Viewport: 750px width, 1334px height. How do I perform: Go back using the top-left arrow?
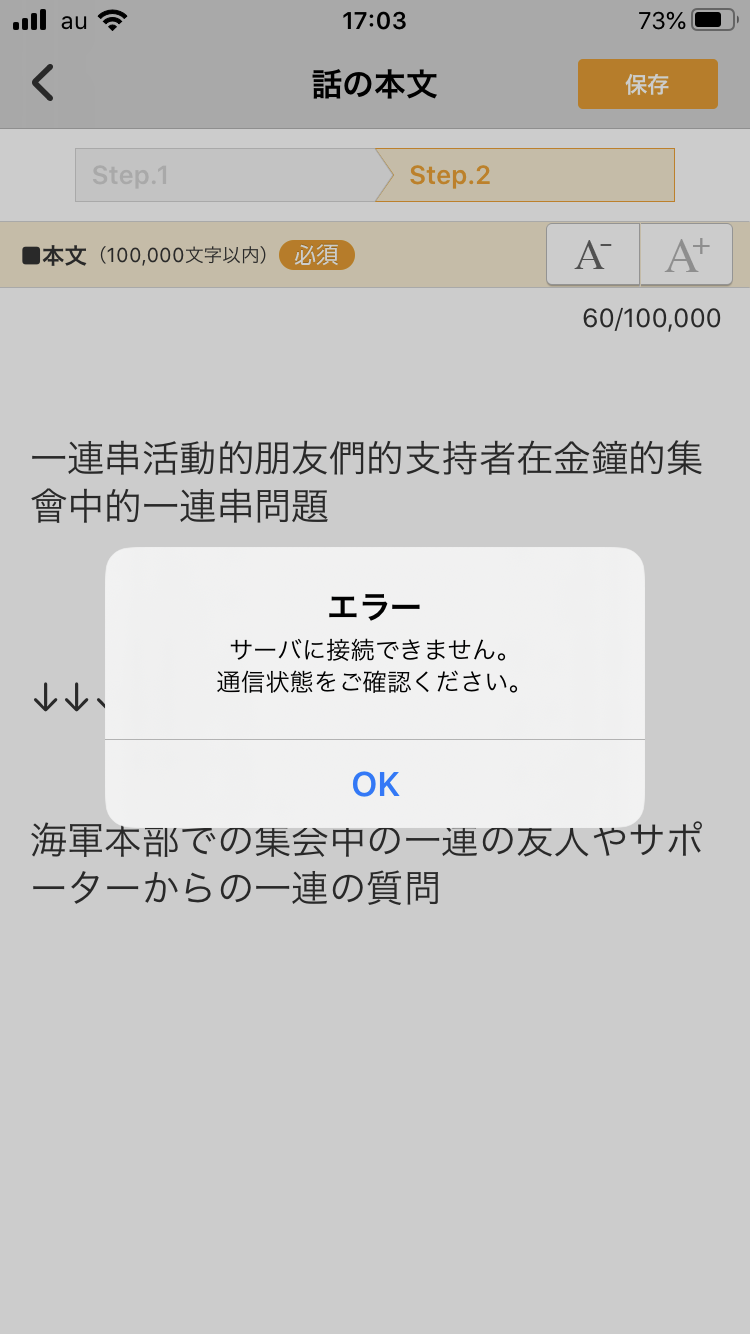pyautogui.click(x=43, y=83)
